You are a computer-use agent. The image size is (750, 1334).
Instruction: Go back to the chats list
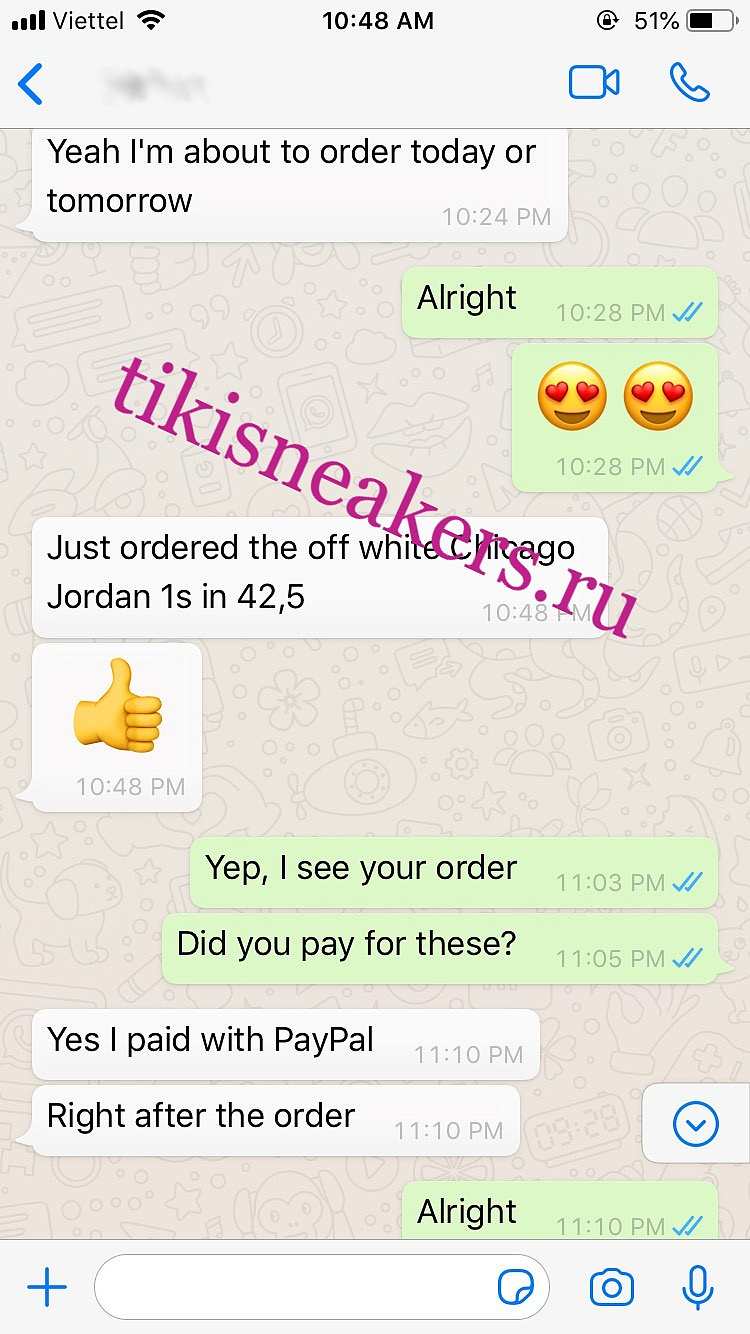click(31, 84)
